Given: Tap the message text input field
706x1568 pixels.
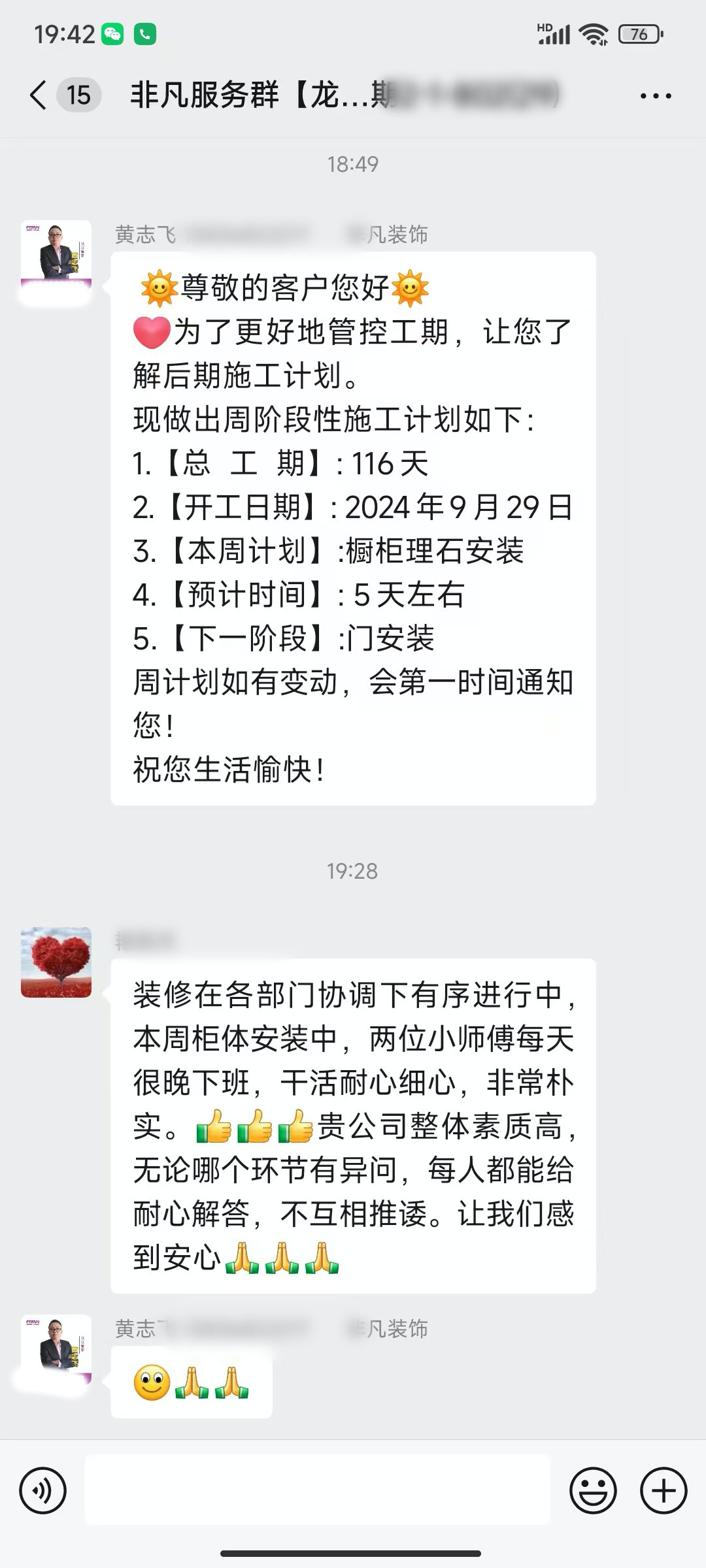Looking at the screenshot, I should 318,1491.
